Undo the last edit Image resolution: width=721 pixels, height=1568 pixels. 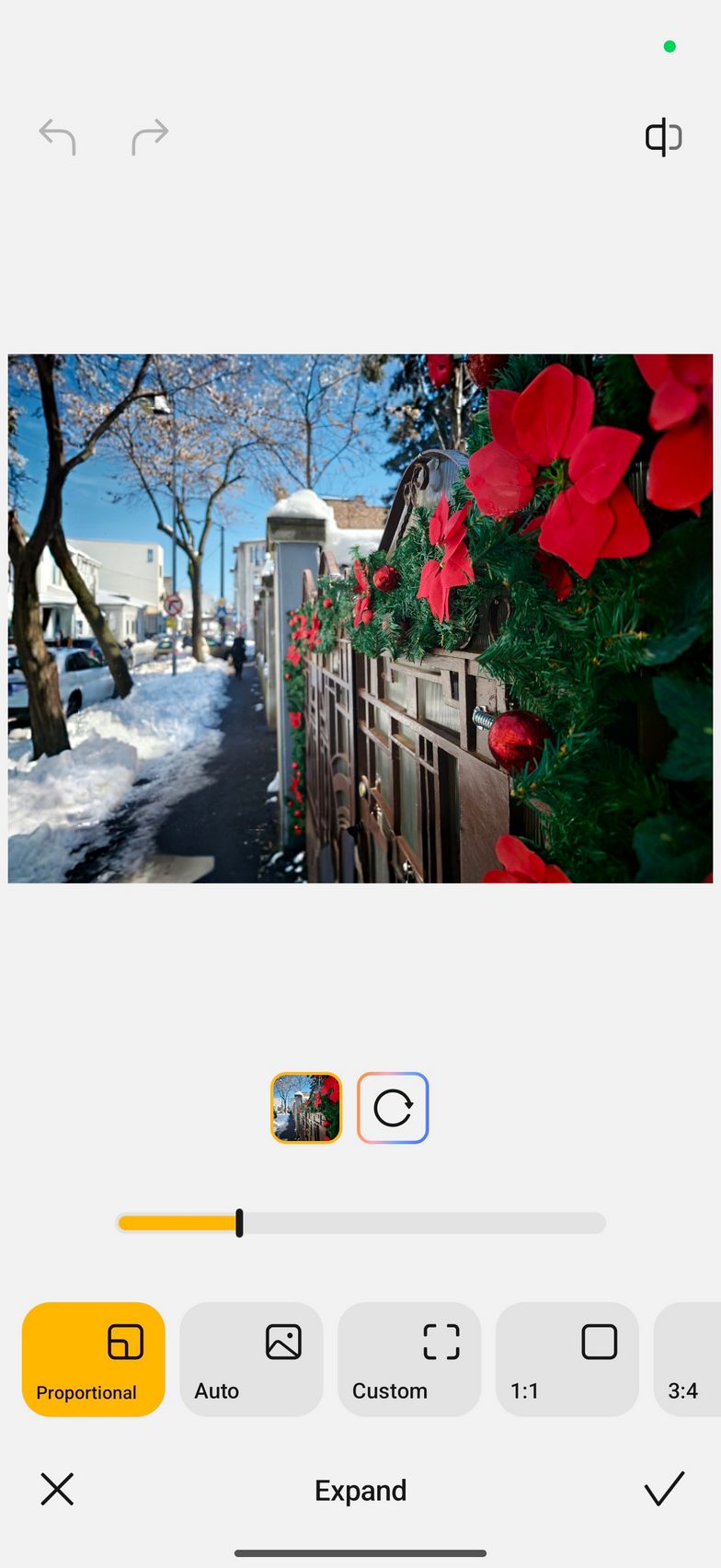click(x=57, y=137)
